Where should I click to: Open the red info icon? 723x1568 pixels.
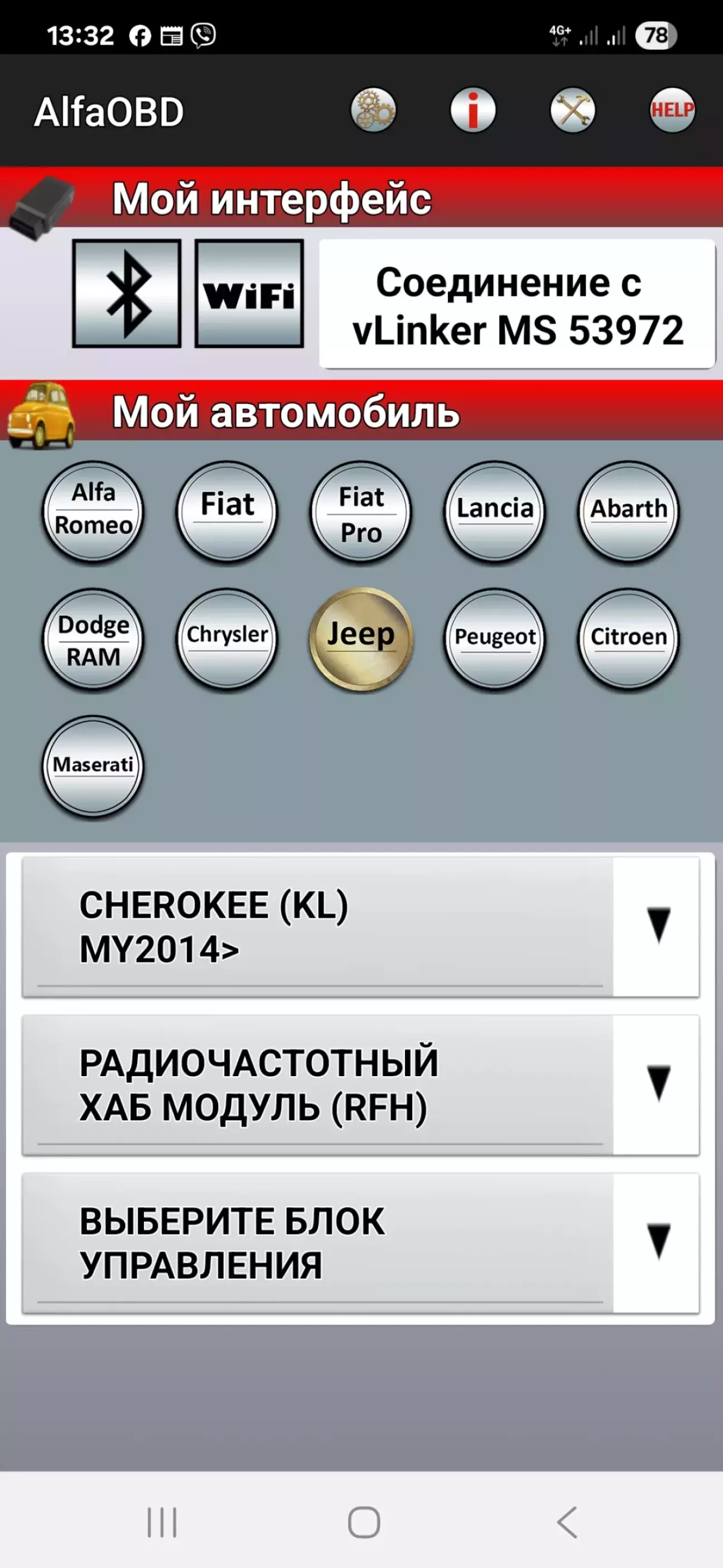(x=473, y=110)
